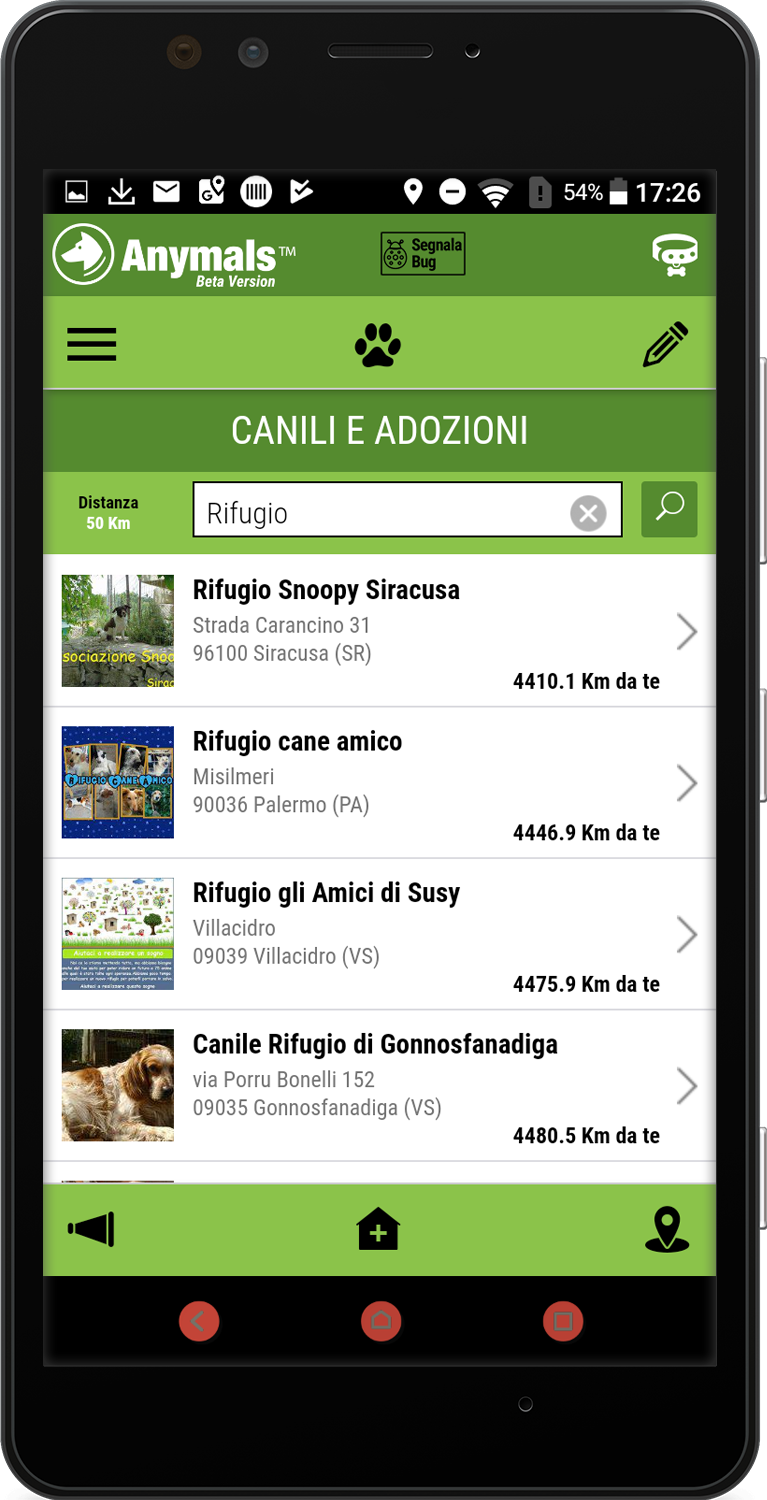Open Rifugio gli Amici di Susy
This screenshot has height=1500, width=767.
point(380,934)
